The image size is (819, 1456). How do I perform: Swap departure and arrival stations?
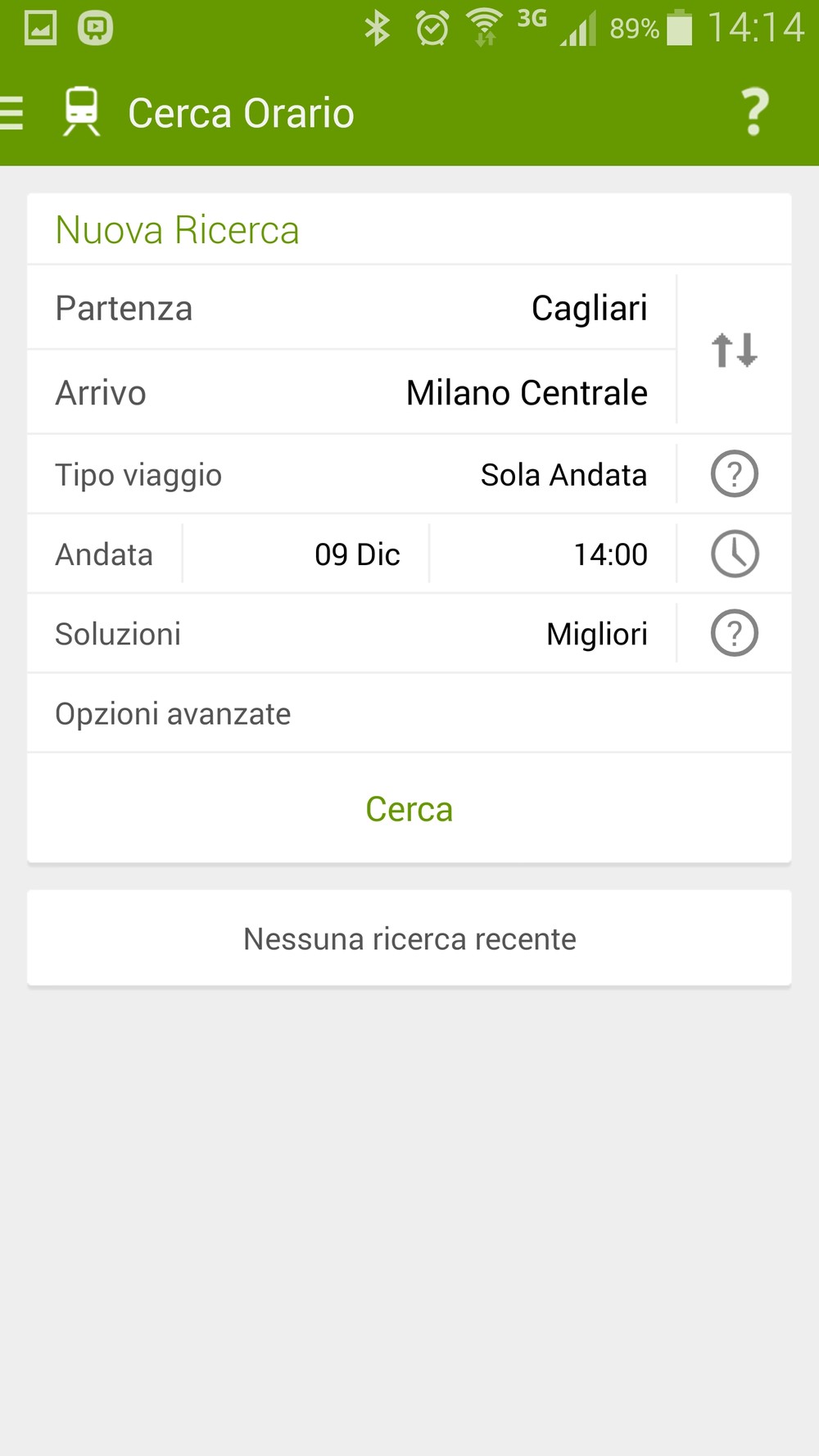coord(735,350)
